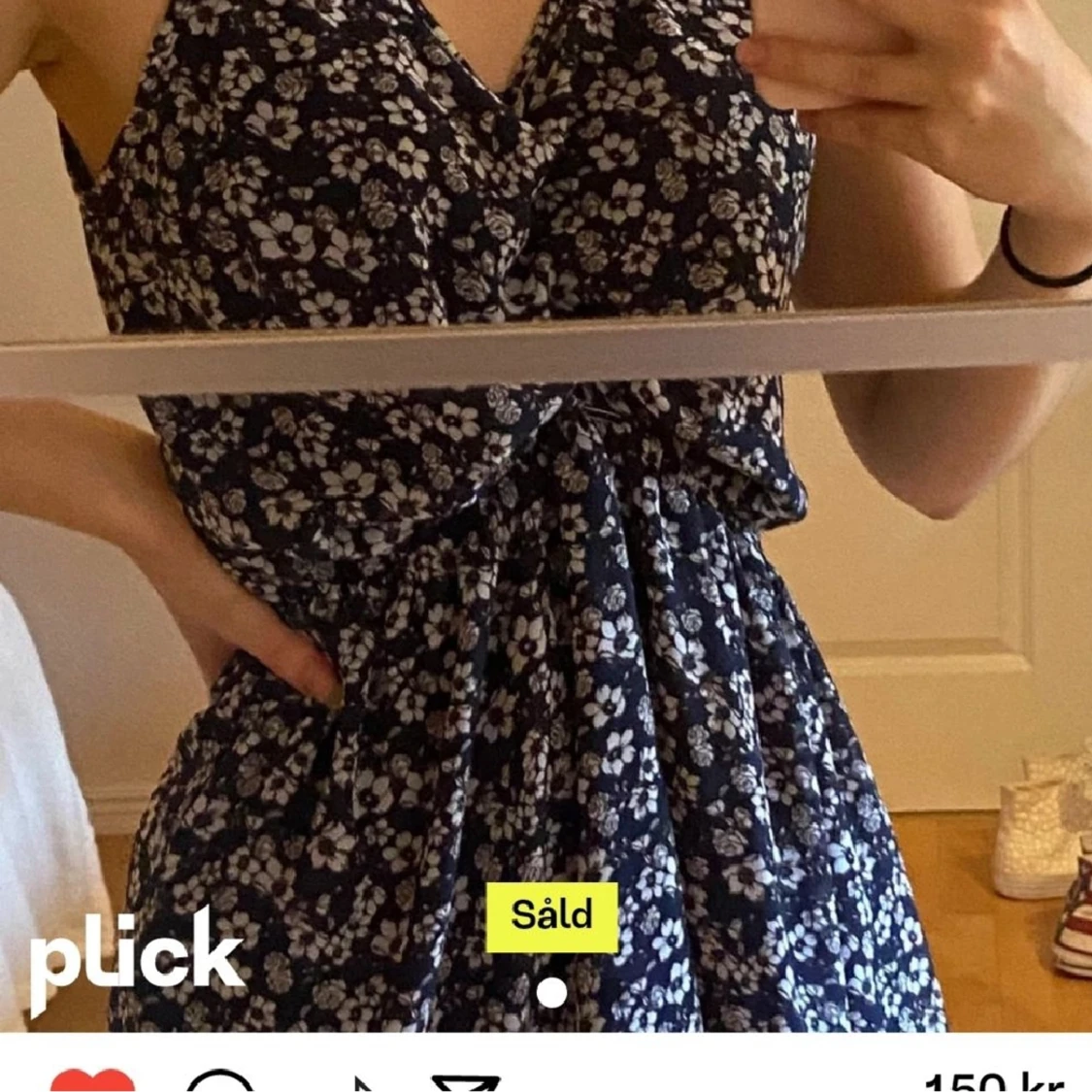The height and width of the screenshot is (1092, 1092).
Task: Share this listing via the arrow icon
Action: [x=359, y=1083]
